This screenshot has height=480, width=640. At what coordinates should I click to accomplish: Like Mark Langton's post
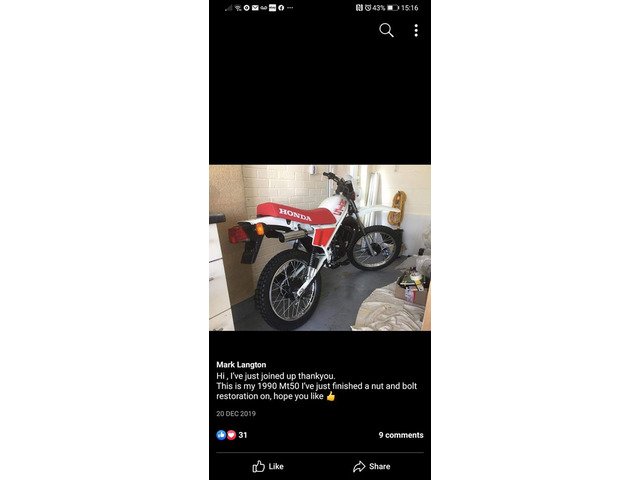point(268,466)
